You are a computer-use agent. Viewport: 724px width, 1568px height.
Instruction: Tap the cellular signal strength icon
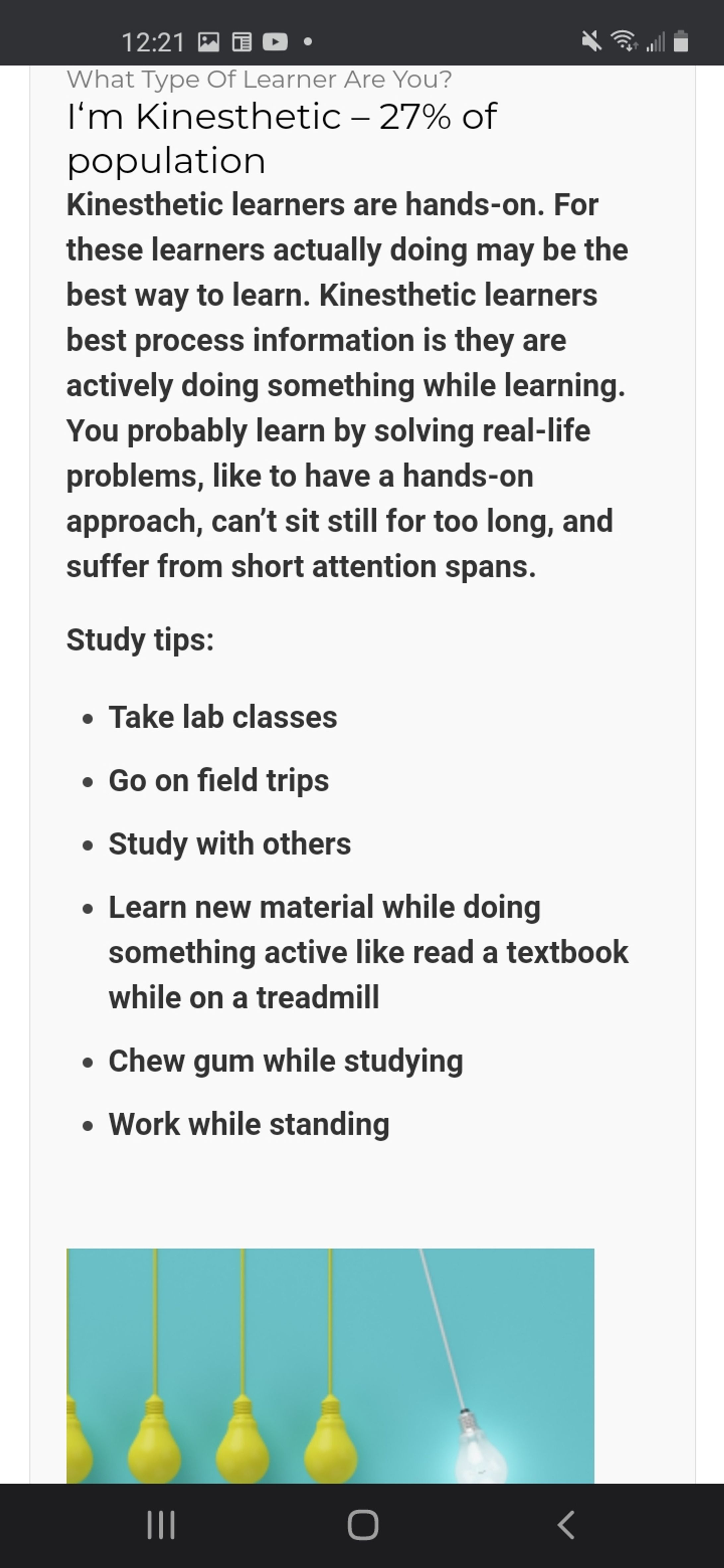click(x=656, y=42)
